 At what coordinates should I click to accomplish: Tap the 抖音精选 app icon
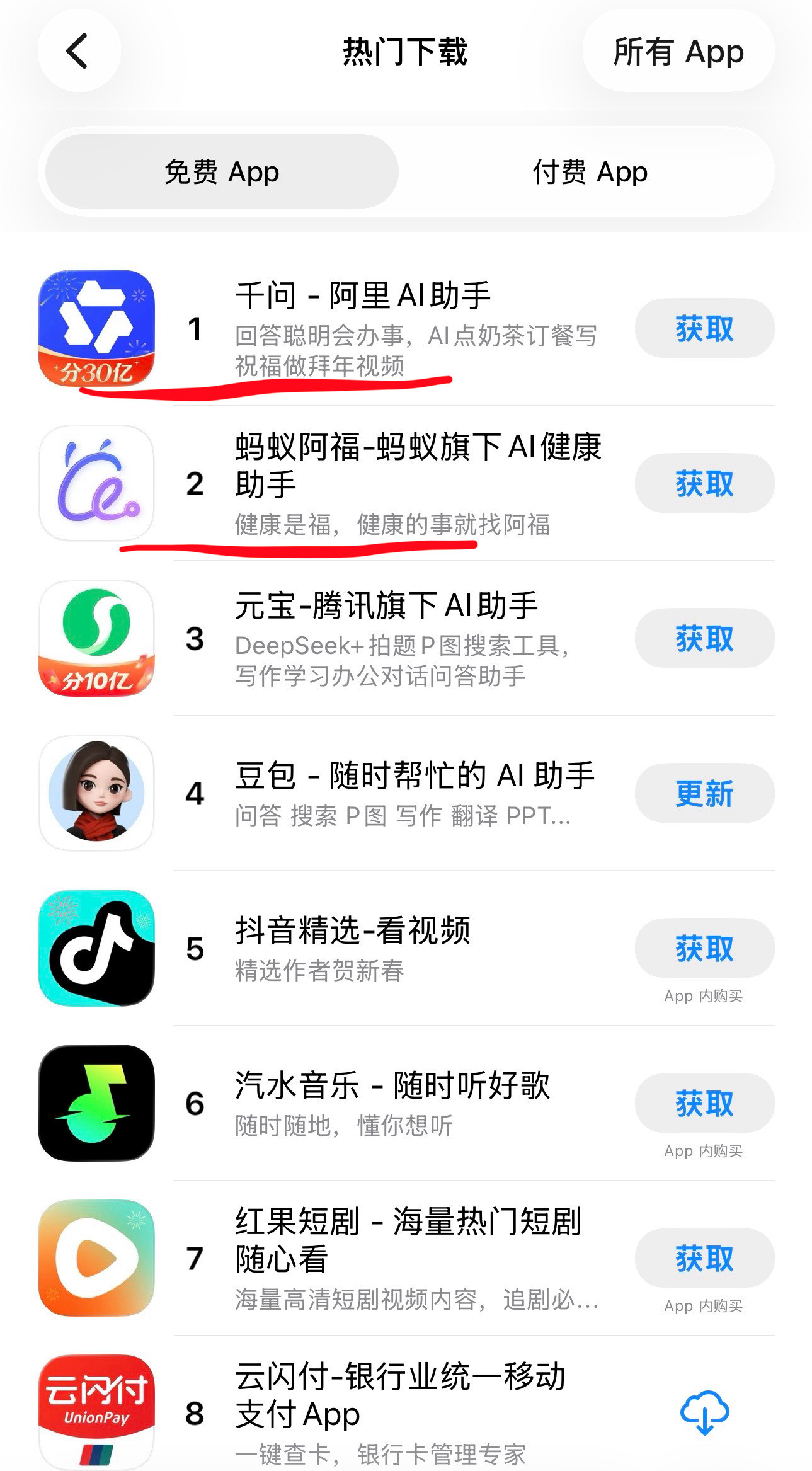pos(94,948)
